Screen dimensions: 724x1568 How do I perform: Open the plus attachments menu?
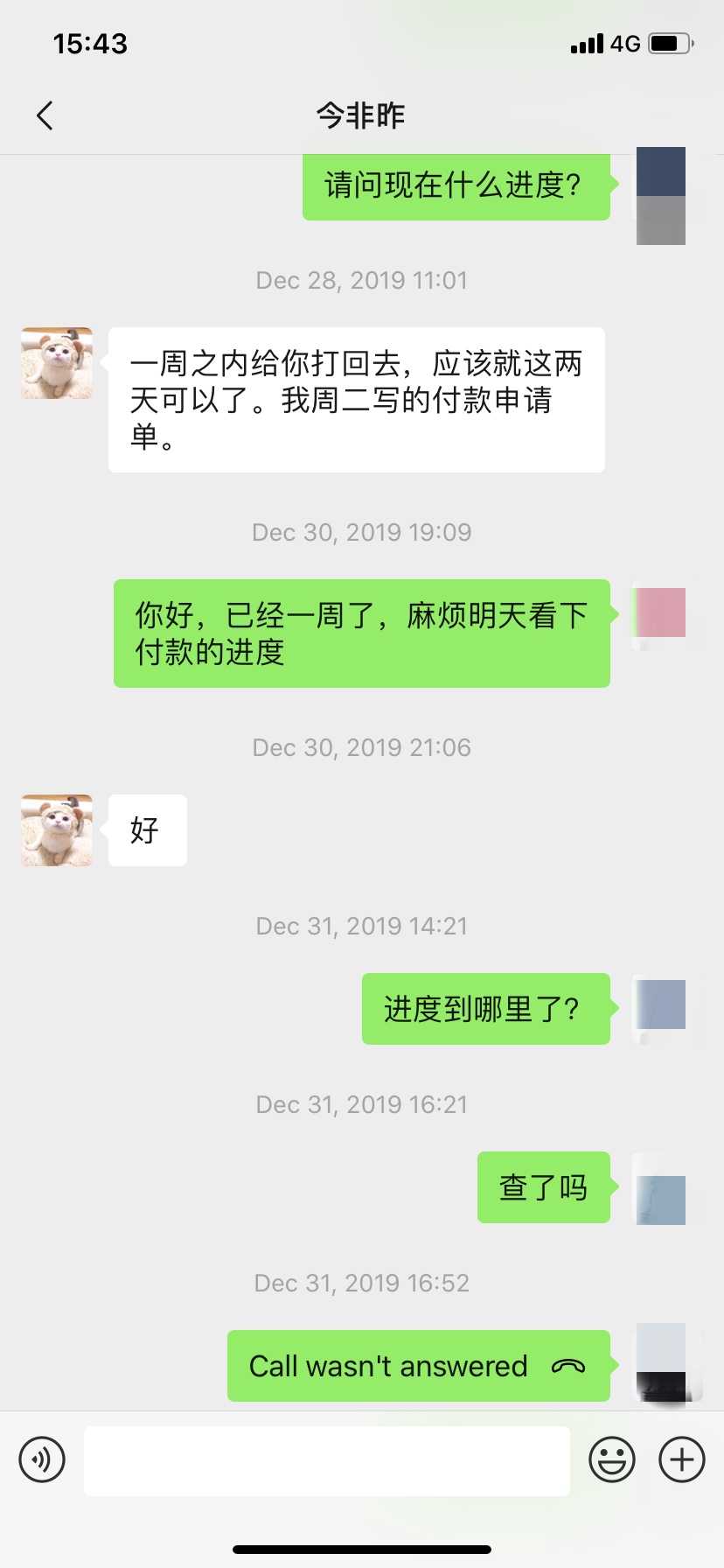(x=682, y=1459)
